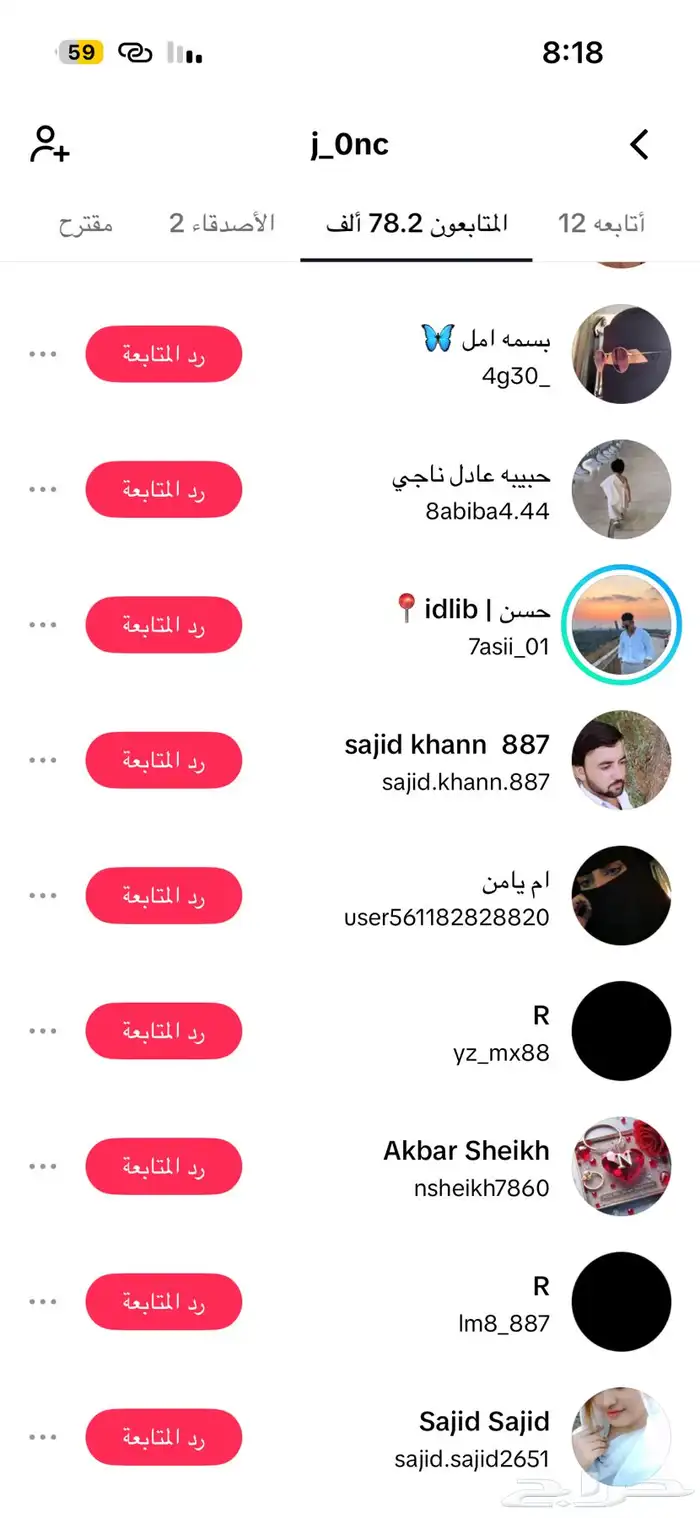Follow back lm8_887
This screenshot has height=1518, width=700.
coord(164,1302)
